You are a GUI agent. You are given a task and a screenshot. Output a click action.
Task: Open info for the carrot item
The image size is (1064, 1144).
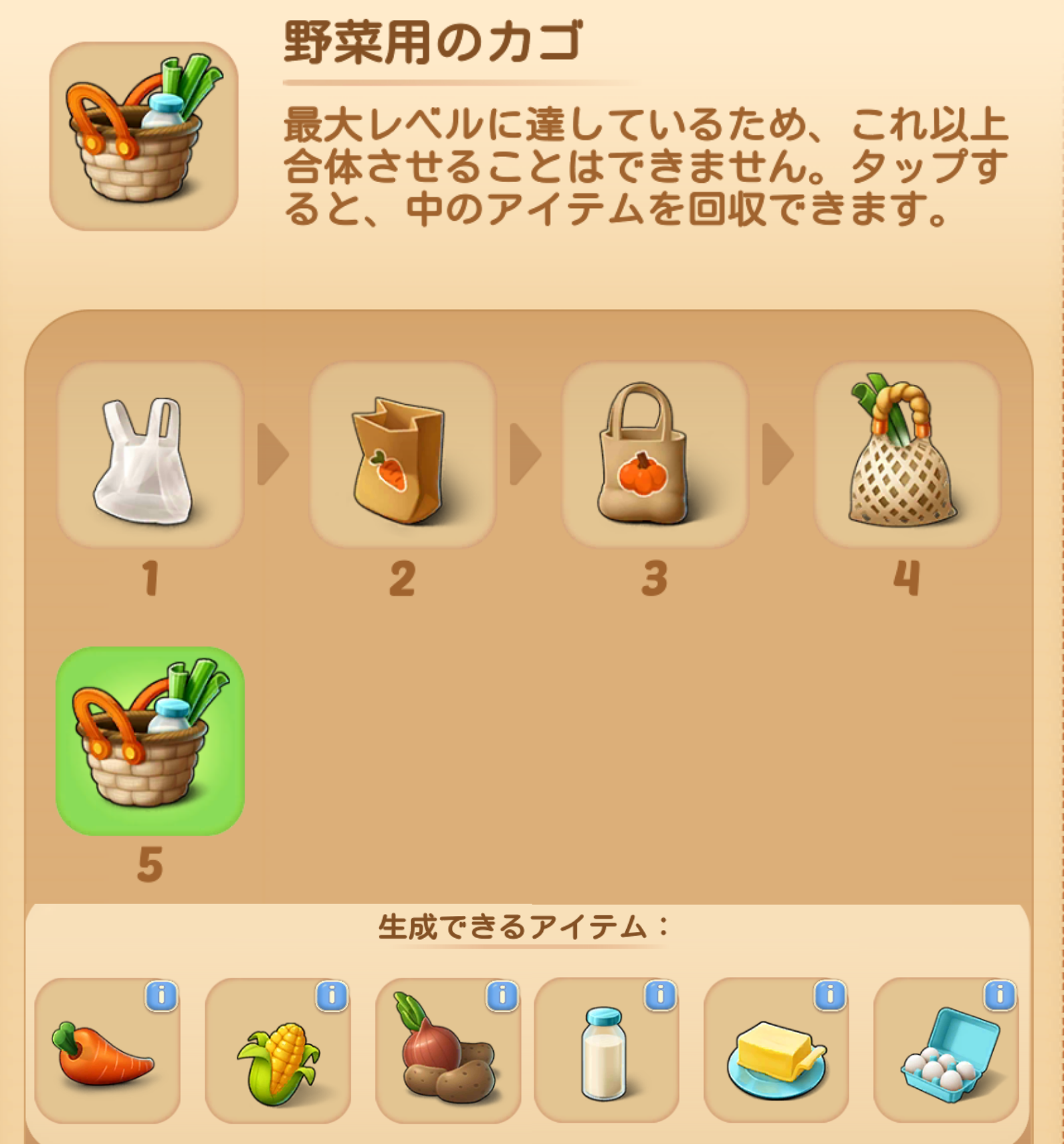pos(161,996)
